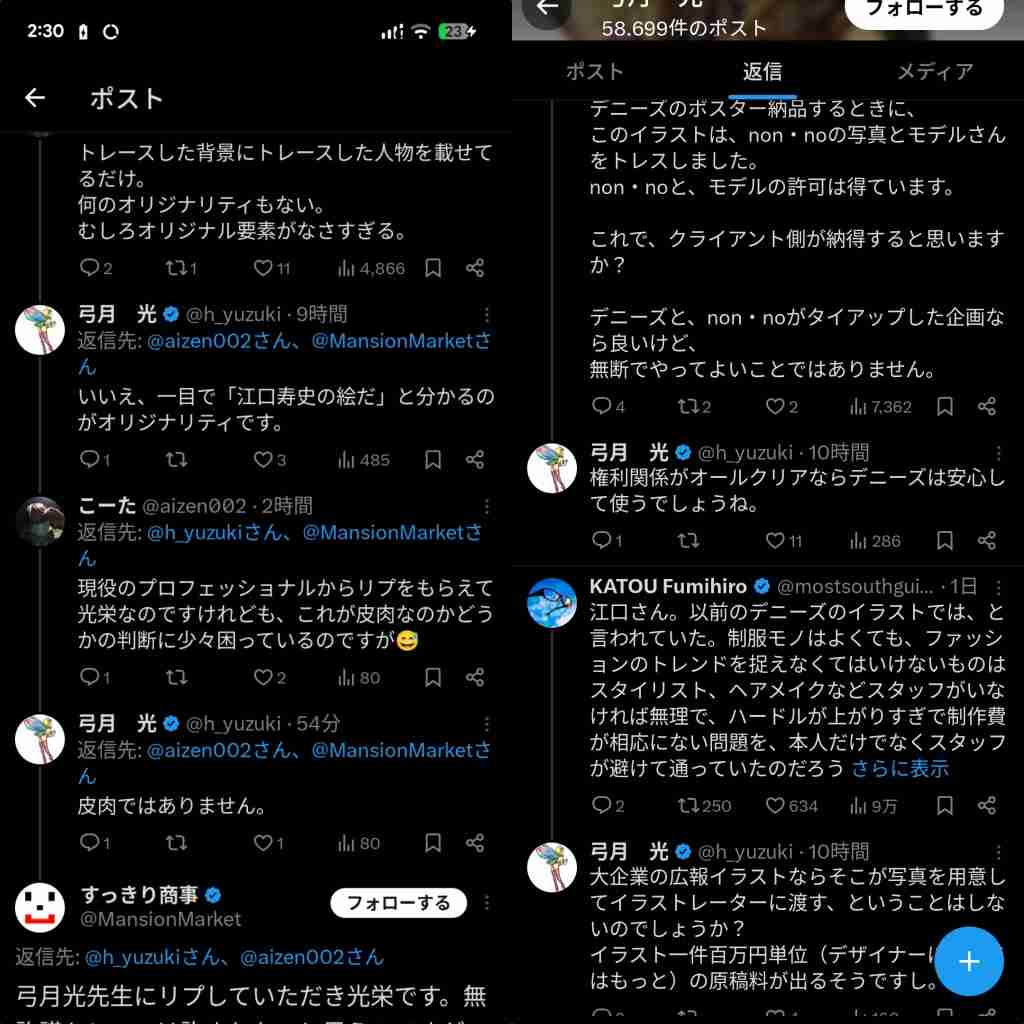Like こーた's reply about 現役のプロフェッショナル
The height and width of the screenshot is (1024, 1024).
click(x=265, y=677)
